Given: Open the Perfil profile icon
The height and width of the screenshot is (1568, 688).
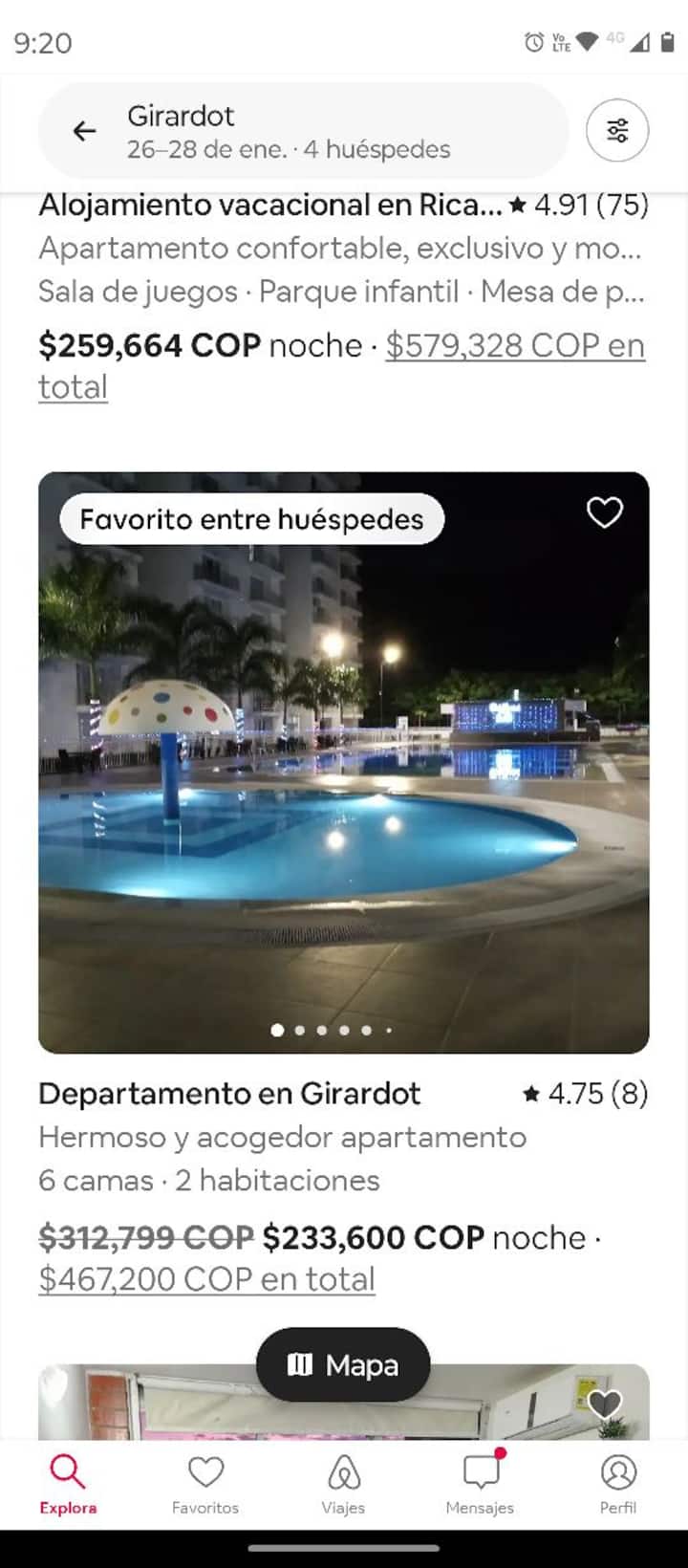Looking at the screenshot, I should (617, 1470).
